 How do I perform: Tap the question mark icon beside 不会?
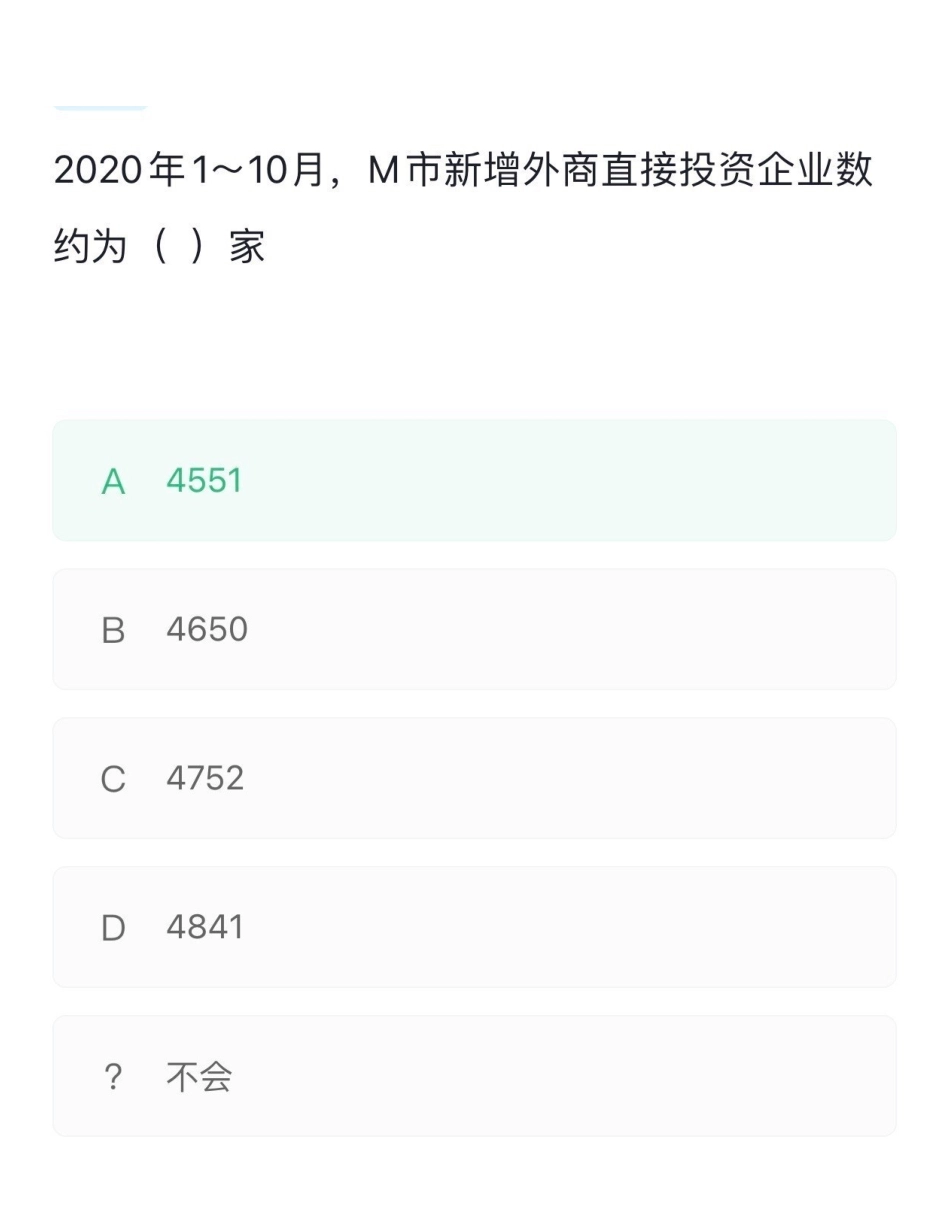click(x=113, y=1075)
